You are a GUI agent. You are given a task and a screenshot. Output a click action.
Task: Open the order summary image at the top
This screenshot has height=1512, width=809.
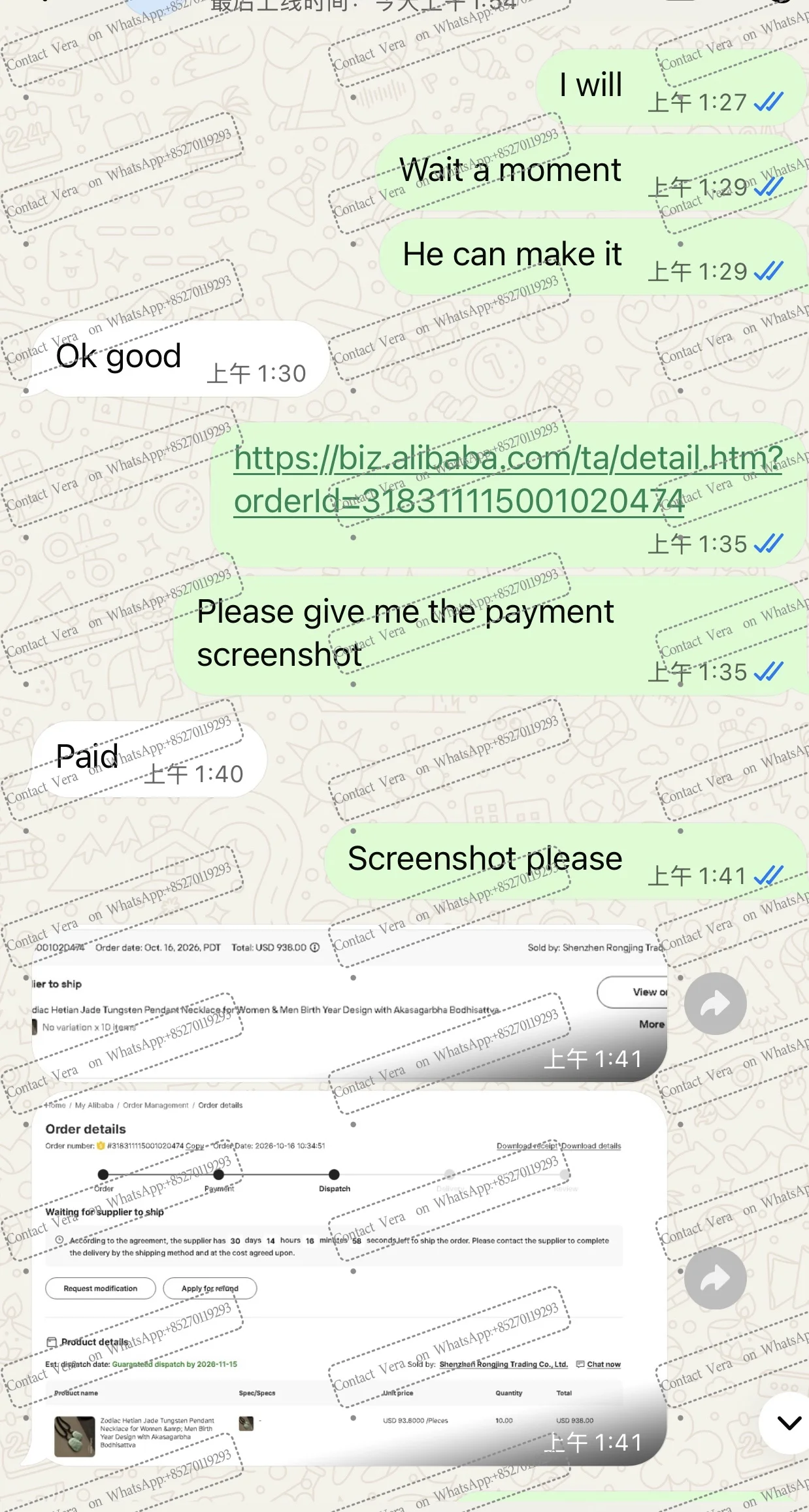click(x=350, y=1004)
